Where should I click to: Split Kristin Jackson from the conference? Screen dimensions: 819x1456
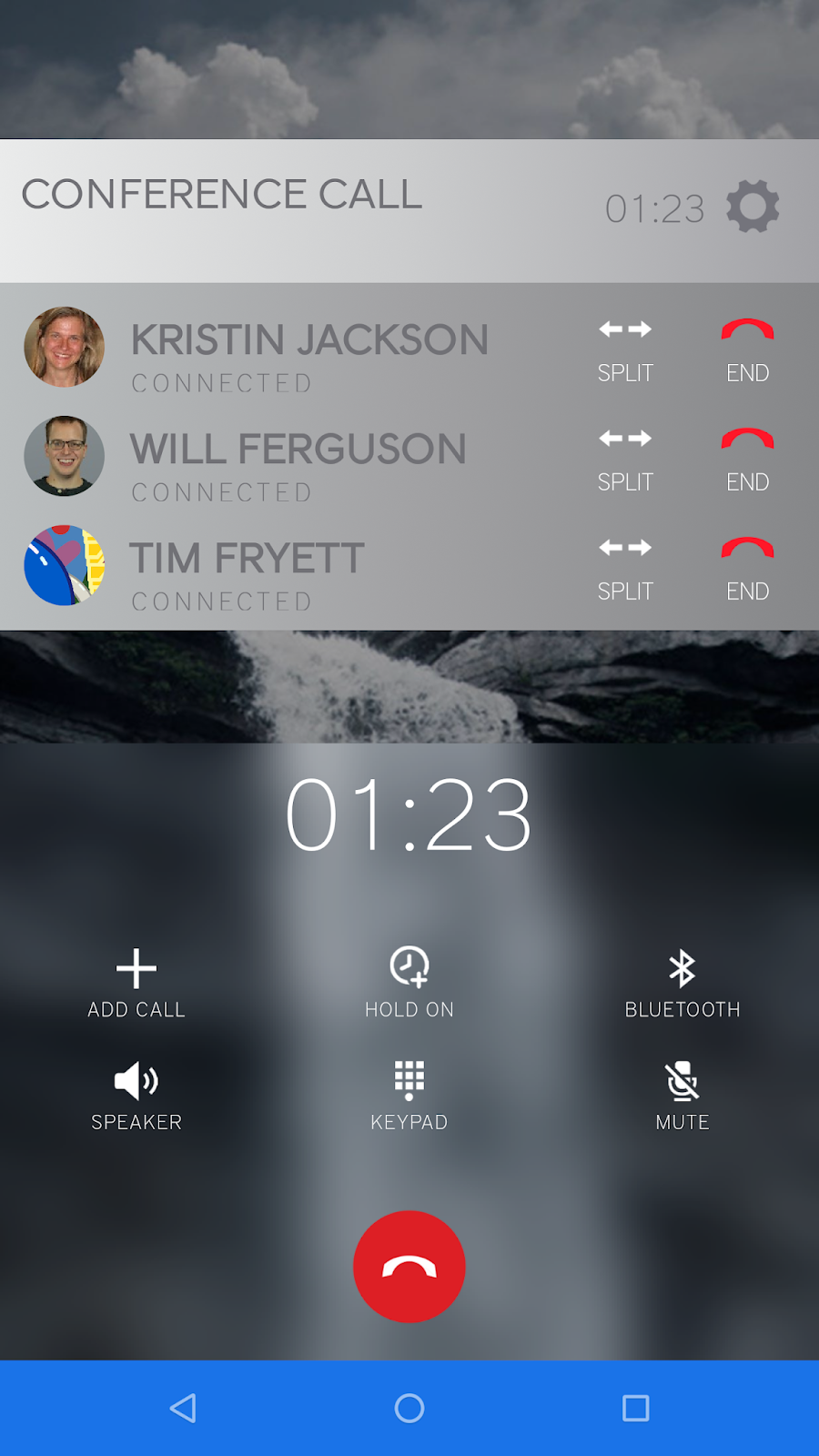point(625,349)
